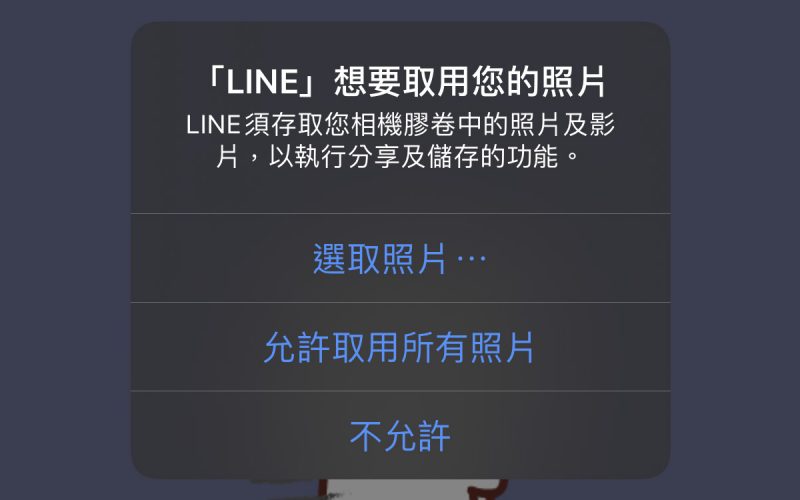Deny access with 不允許
The width and height of the screenshot is (800, 500).
[400, 435]
